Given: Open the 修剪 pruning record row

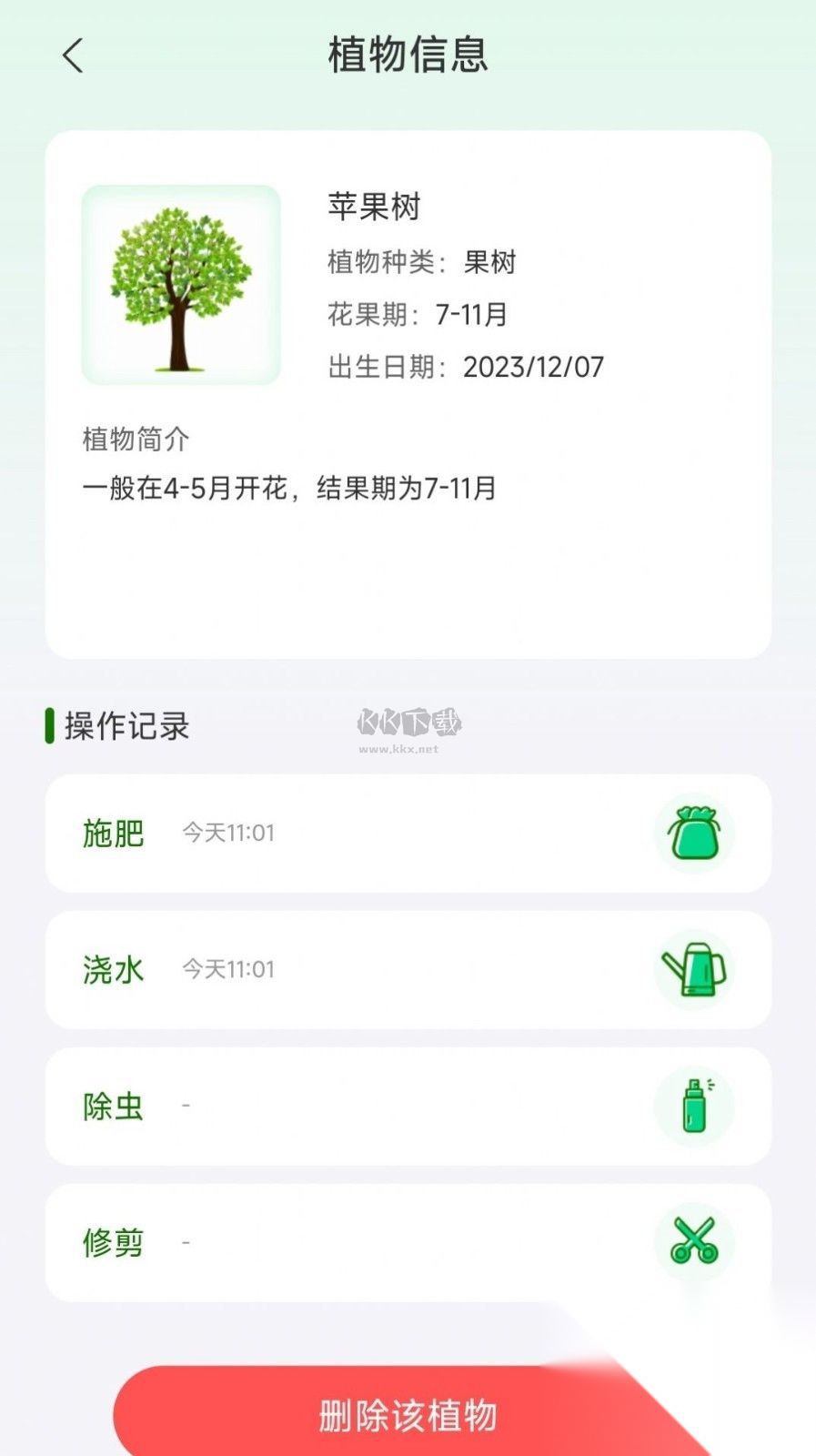Looking at the screenshot, I should coord(408,1242).
